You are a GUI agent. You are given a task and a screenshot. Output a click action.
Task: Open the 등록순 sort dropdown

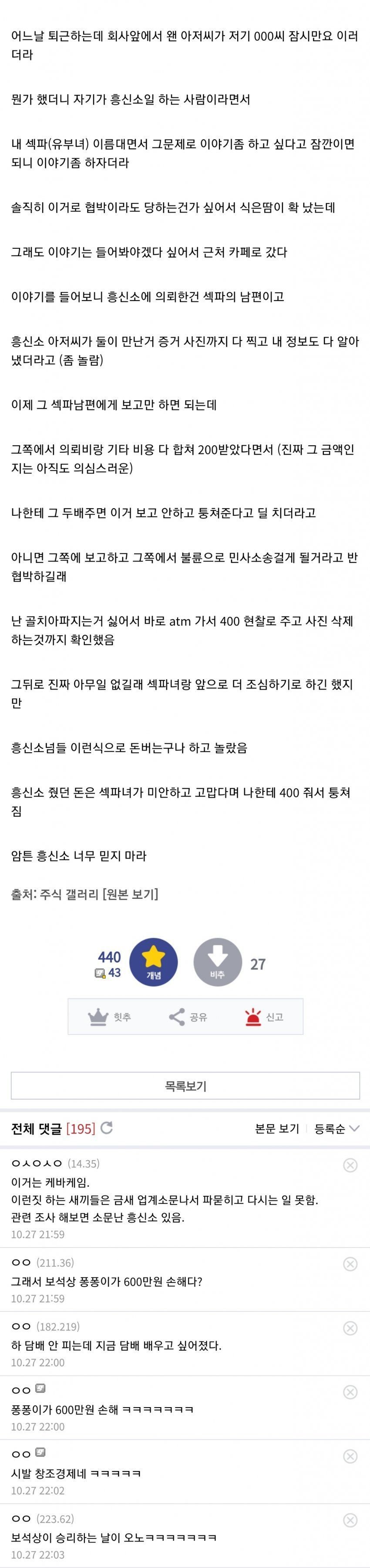336,1129
